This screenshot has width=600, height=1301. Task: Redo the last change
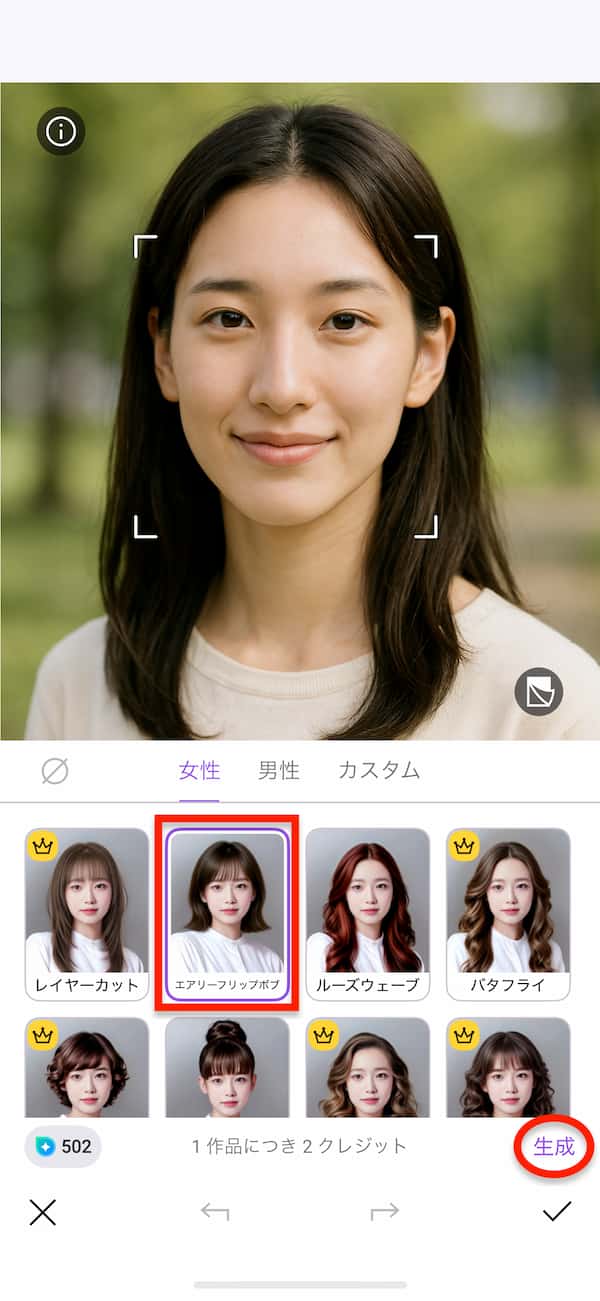point(384,1212)
